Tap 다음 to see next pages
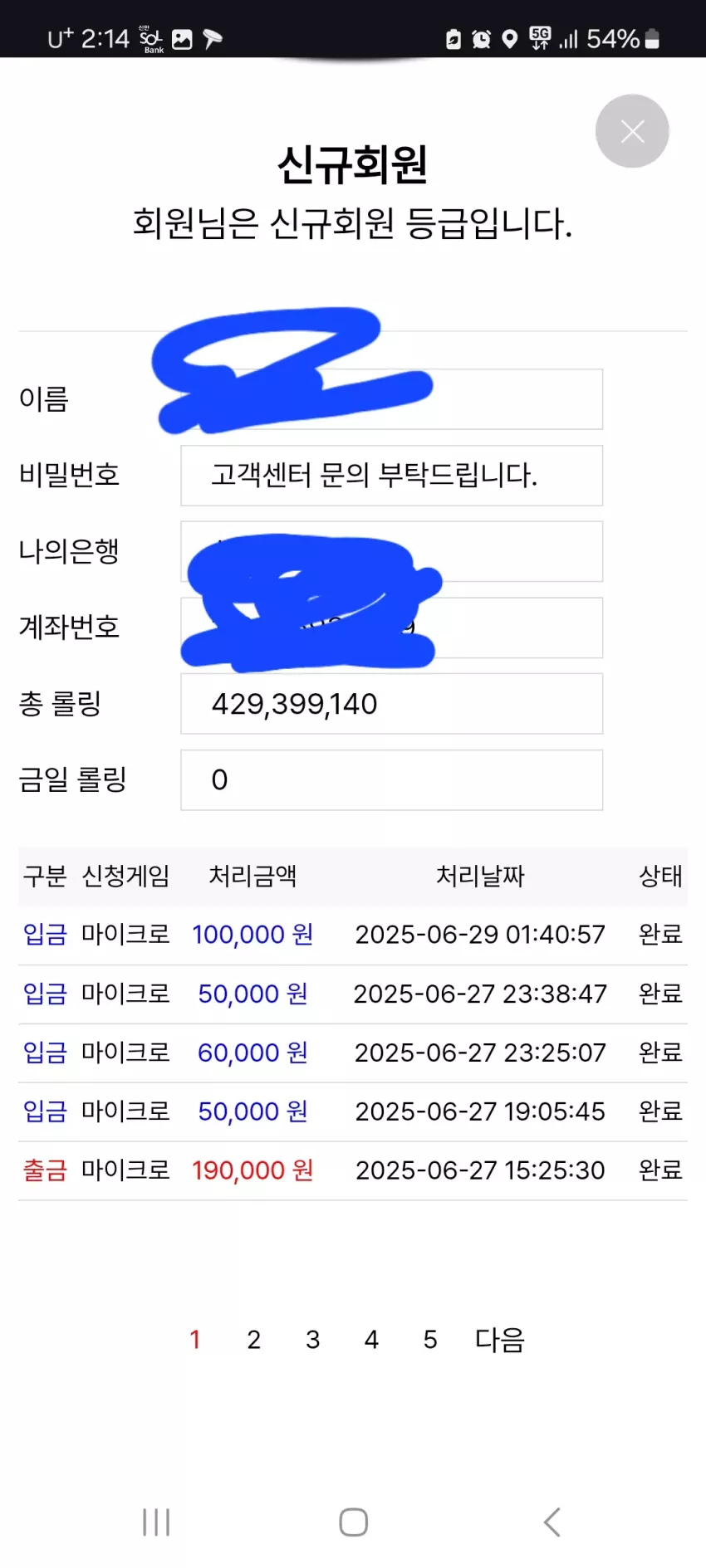706x1568 pixels. click(x=499, y=1340)
